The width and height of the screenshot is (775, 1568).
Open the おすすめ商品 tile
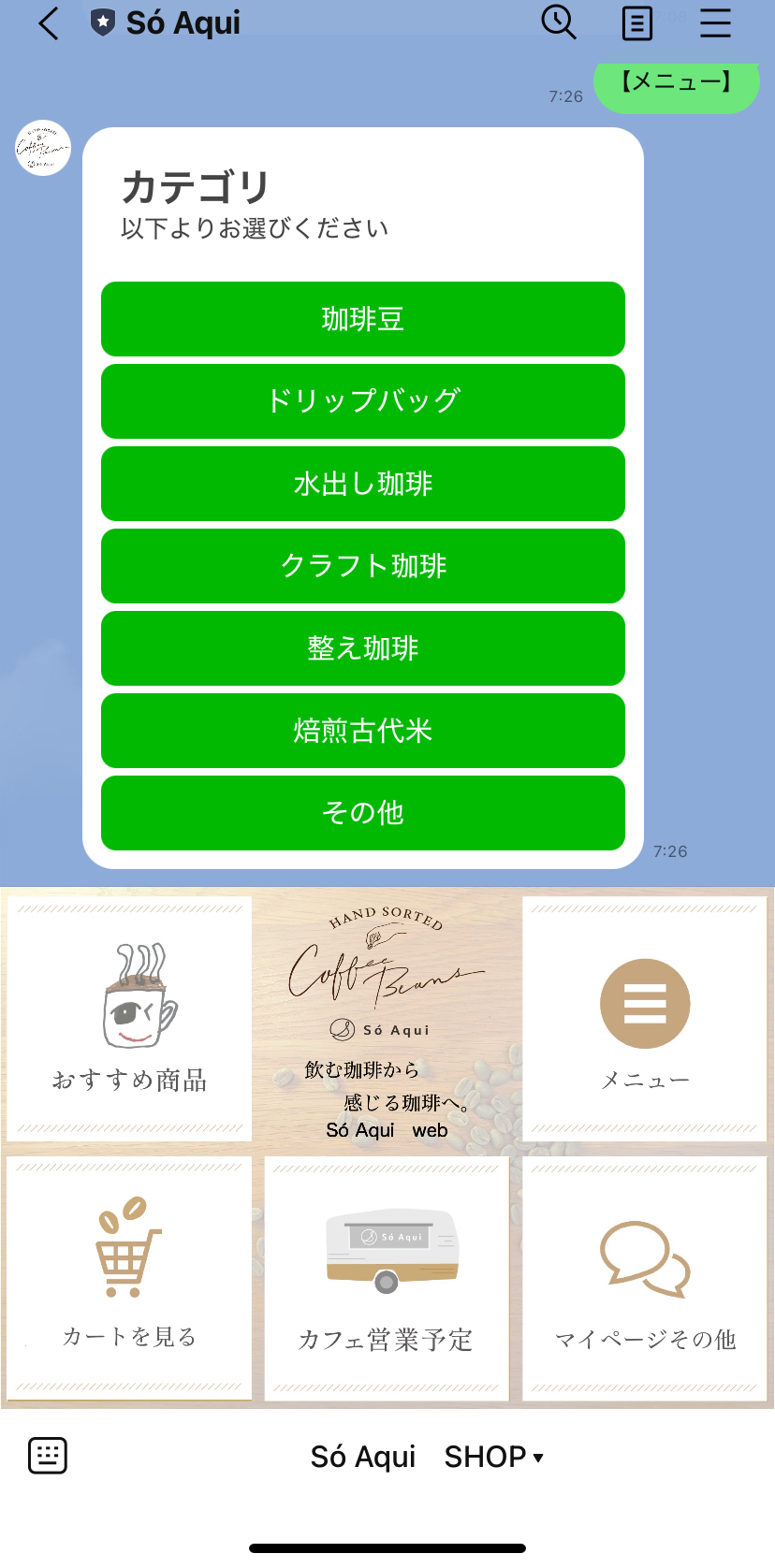129,1019
